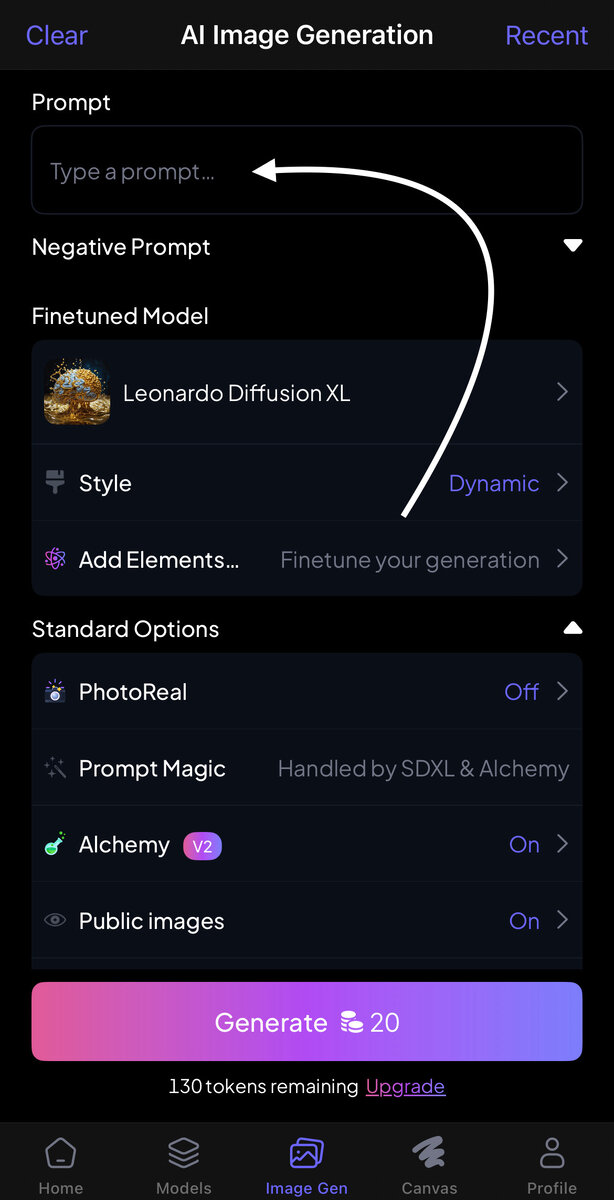Choose the Leonardo Diffusion XL model
This screenshot has width=614, height=1200.
[306, 392]
